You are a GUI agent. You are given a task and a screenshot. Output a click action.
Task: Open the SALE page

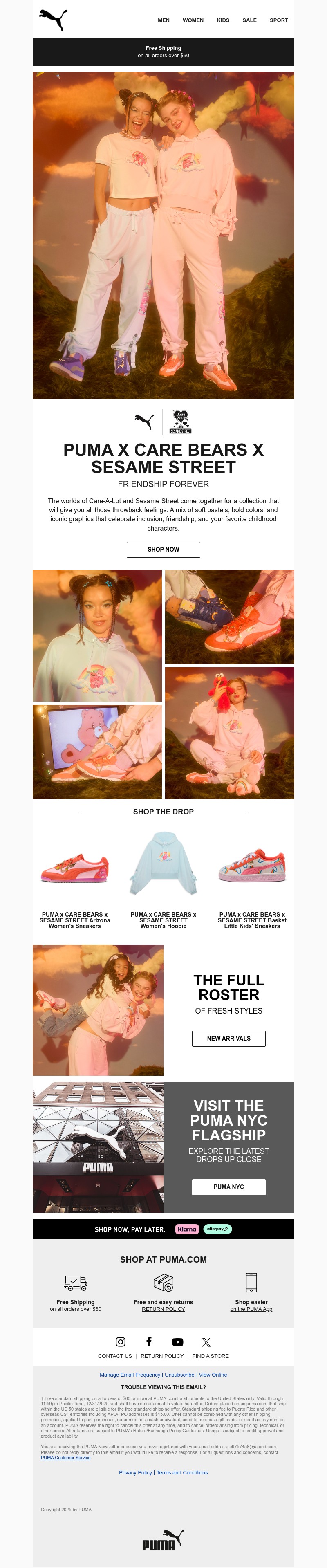pyautogui.click(x=249, y=20)
